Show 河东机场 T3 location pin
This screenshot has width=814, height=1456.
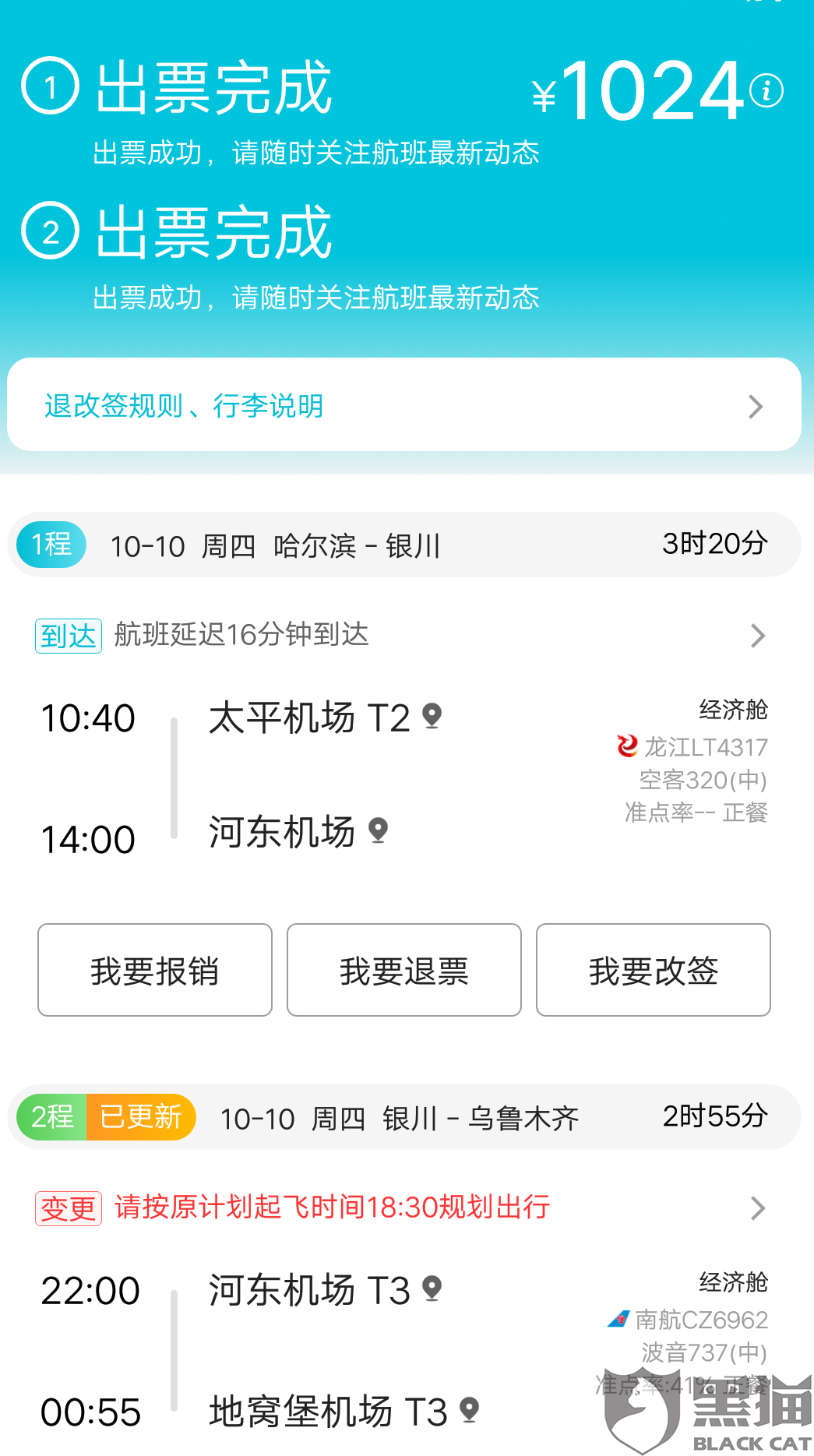pos(432,1289)
